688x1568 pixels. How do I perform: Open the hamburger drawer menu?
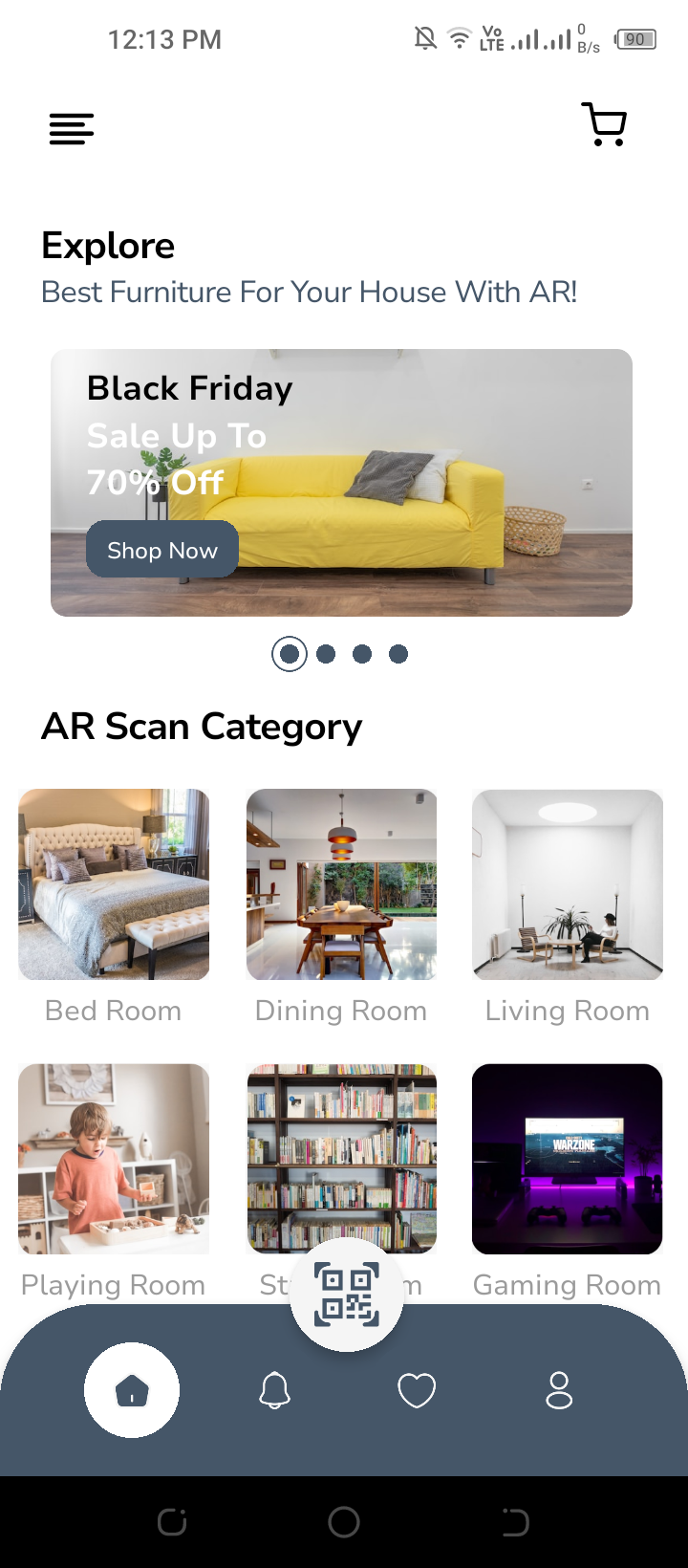point(72,128)
